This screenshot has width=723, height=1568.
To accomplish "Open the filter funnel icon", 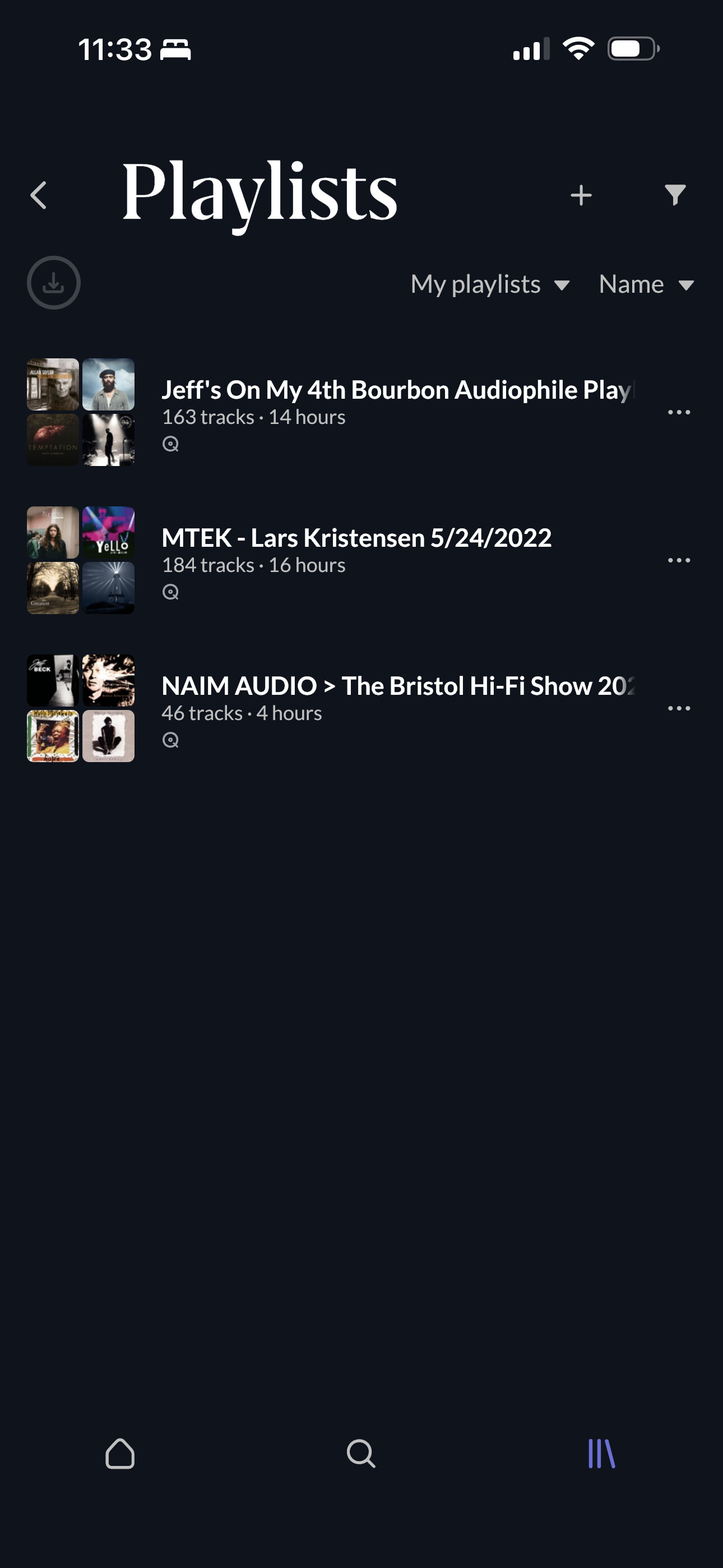I will click(x=675, y=195).
